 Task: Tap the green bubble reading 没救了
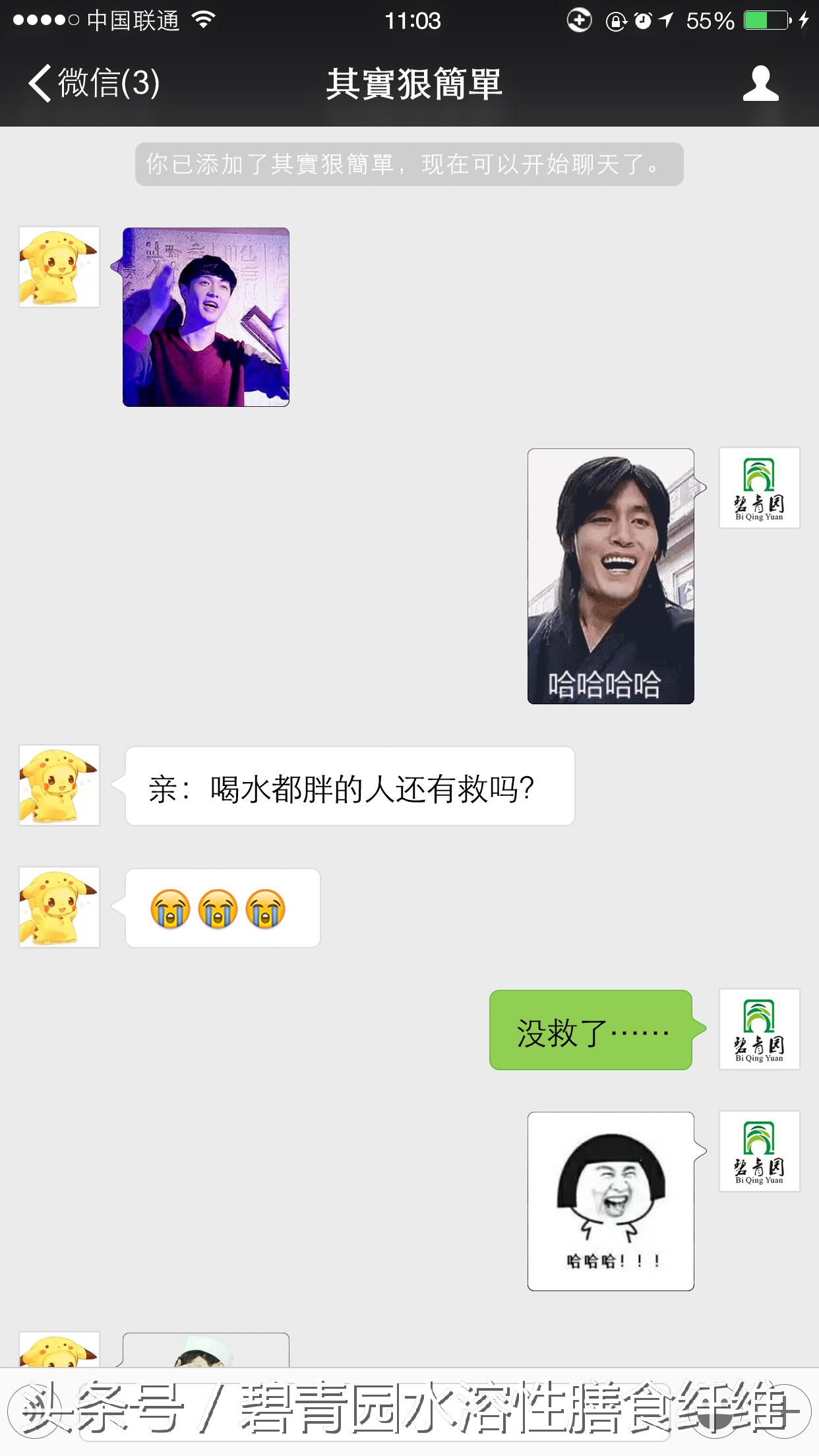(591, 1030)
